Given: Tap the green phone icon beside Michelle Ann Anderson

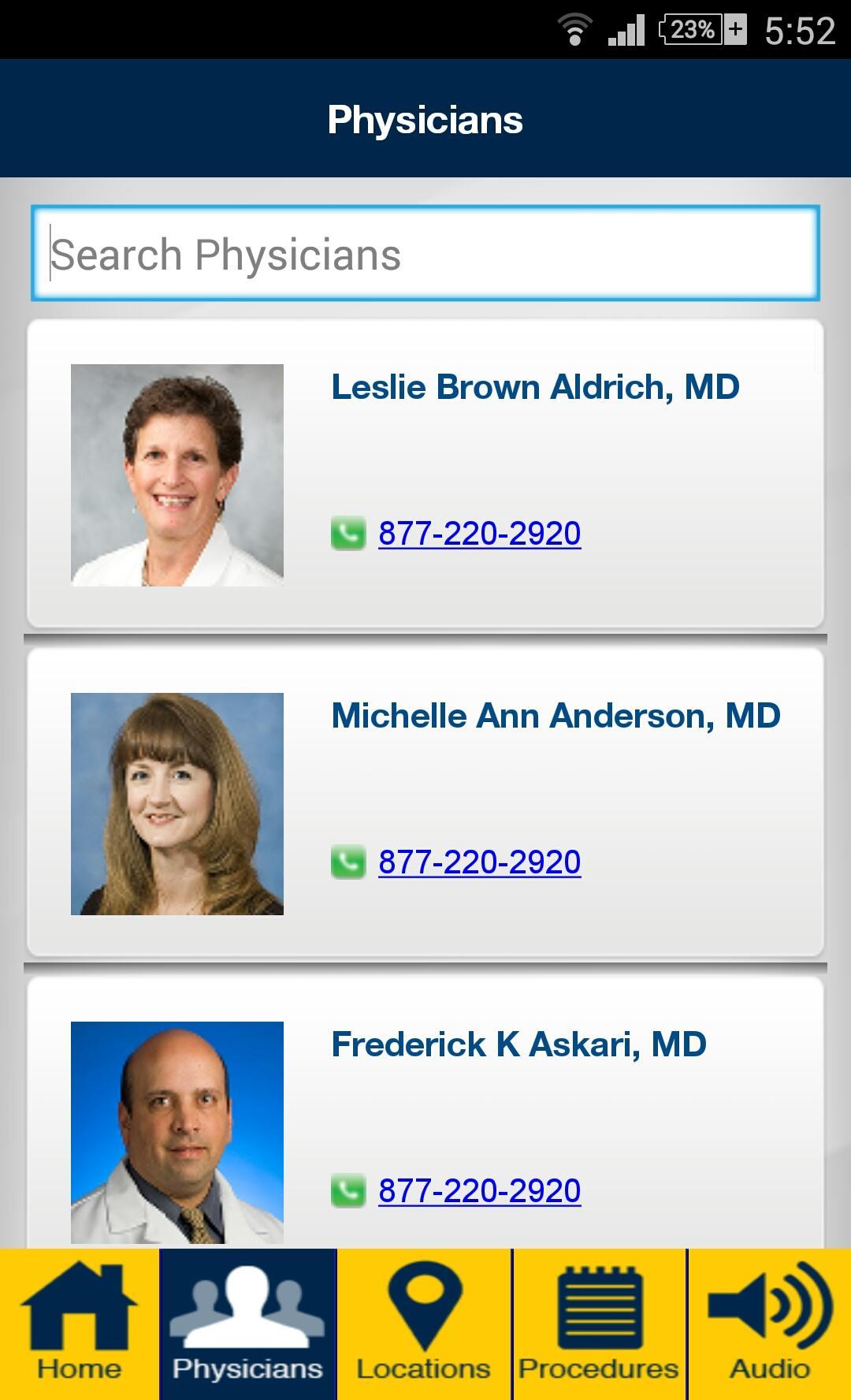Looking at the screenshot, I should pos(348,862).
